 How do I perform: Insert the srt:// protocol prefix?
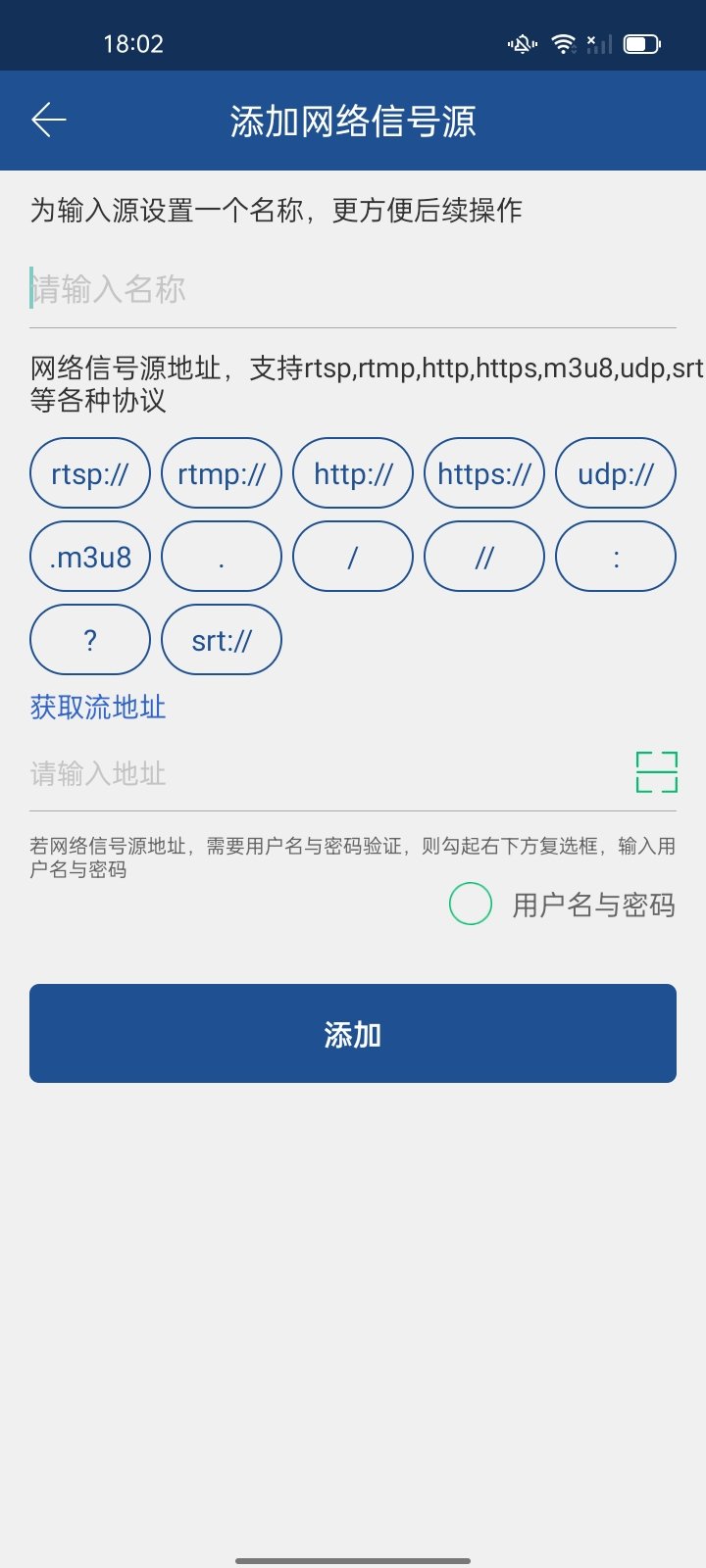[x=221, y=639]
